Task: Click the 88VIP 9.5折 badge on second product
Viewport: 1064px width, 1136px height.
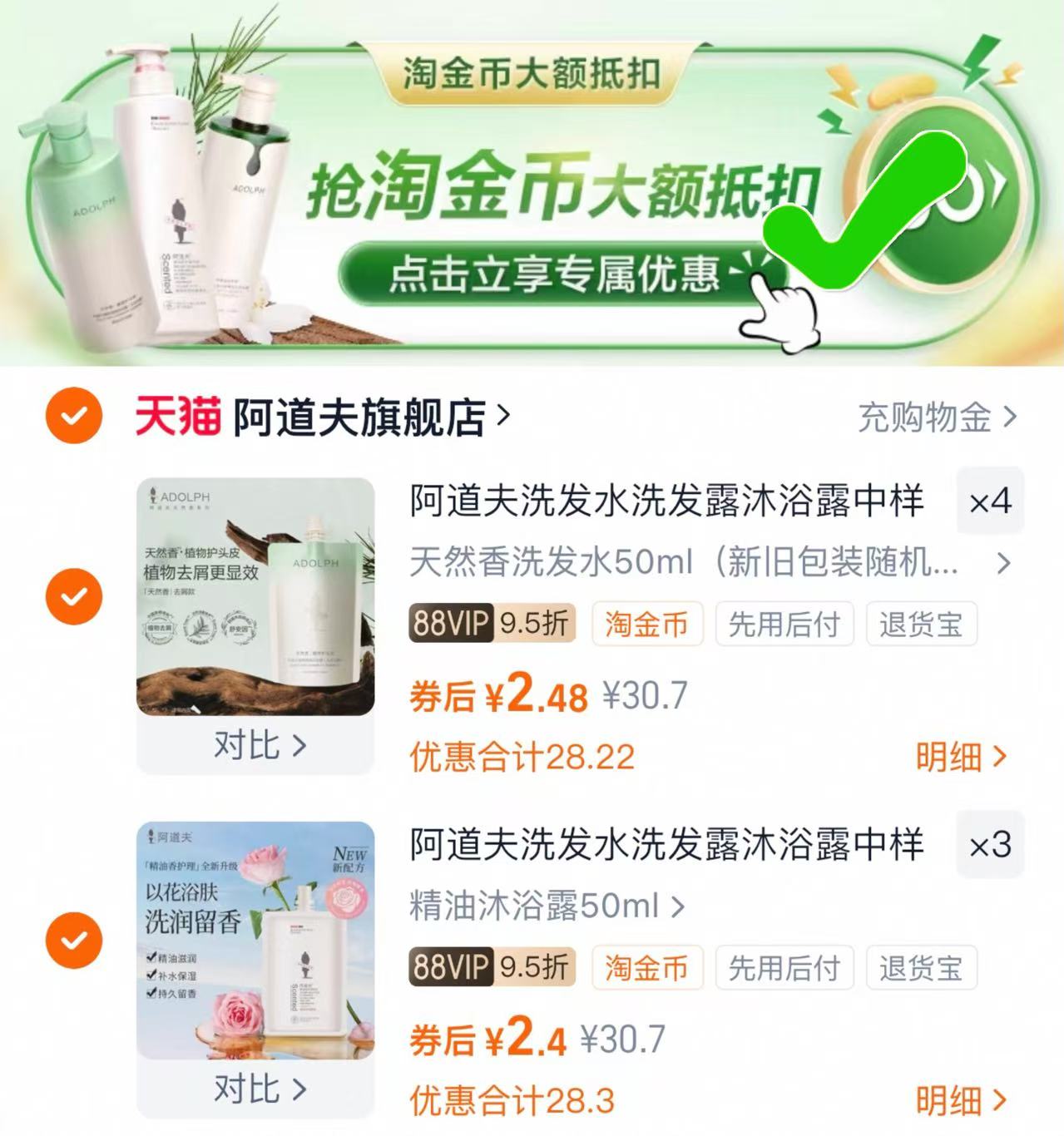Action: (x=492, y=968)
